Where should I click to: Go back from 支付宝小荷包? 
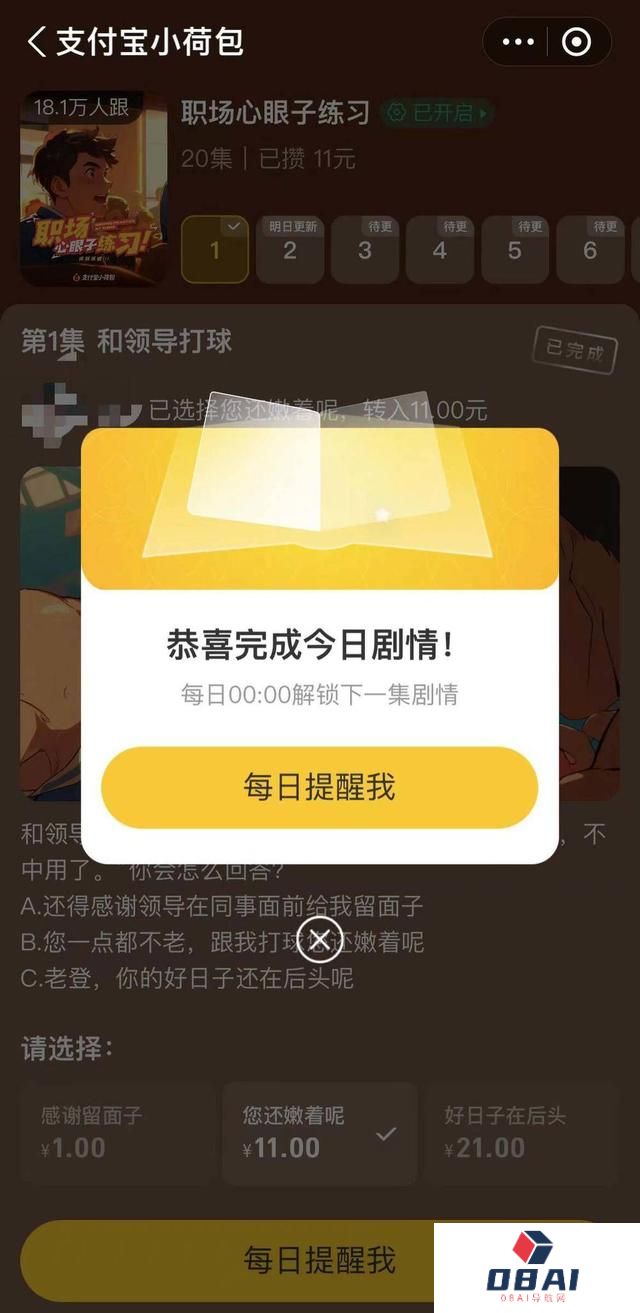click(x=38, y=42)
